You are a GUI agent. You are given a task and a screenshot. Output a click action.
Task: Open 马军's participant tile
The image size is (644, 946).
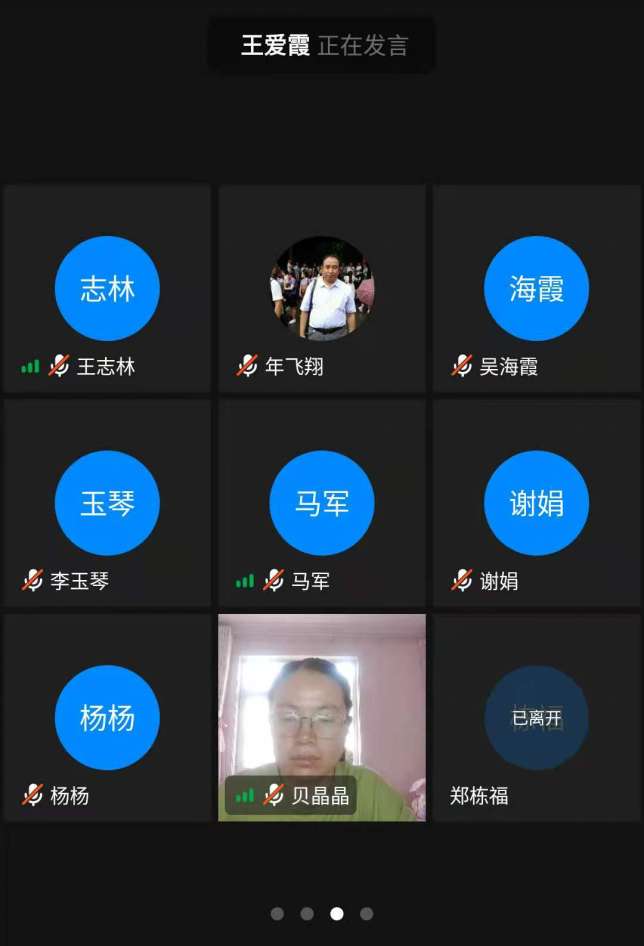(x=322, y=503)
